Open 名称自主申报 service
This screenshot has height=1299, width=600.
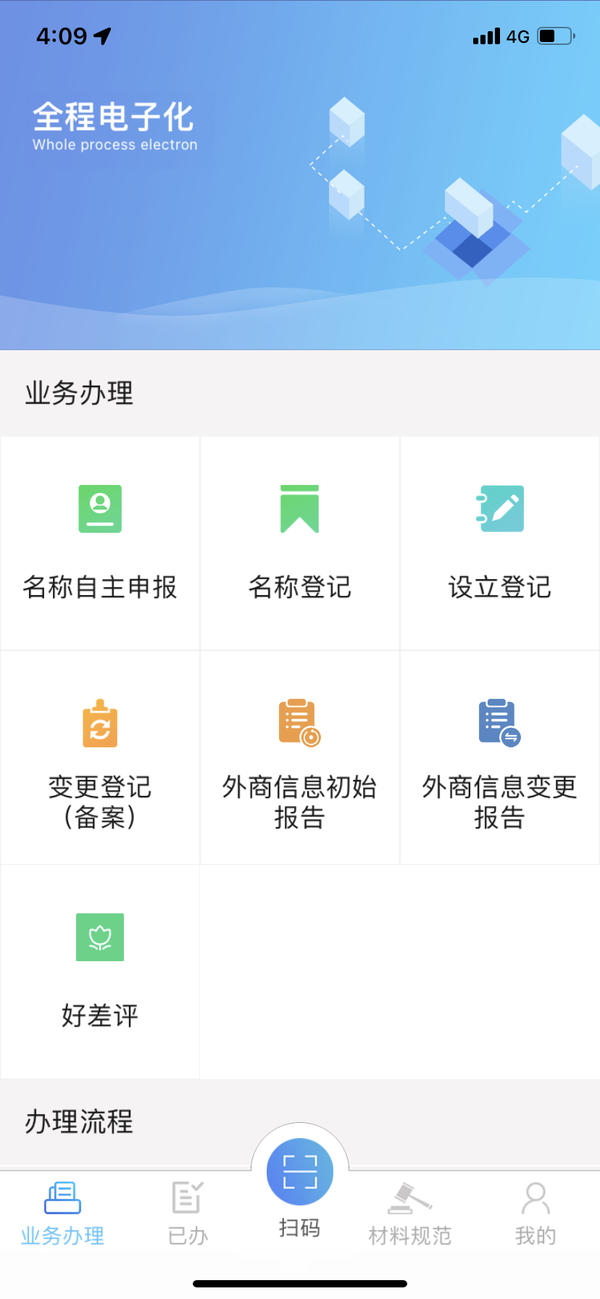pyautogui.click(x=100, y=543)
